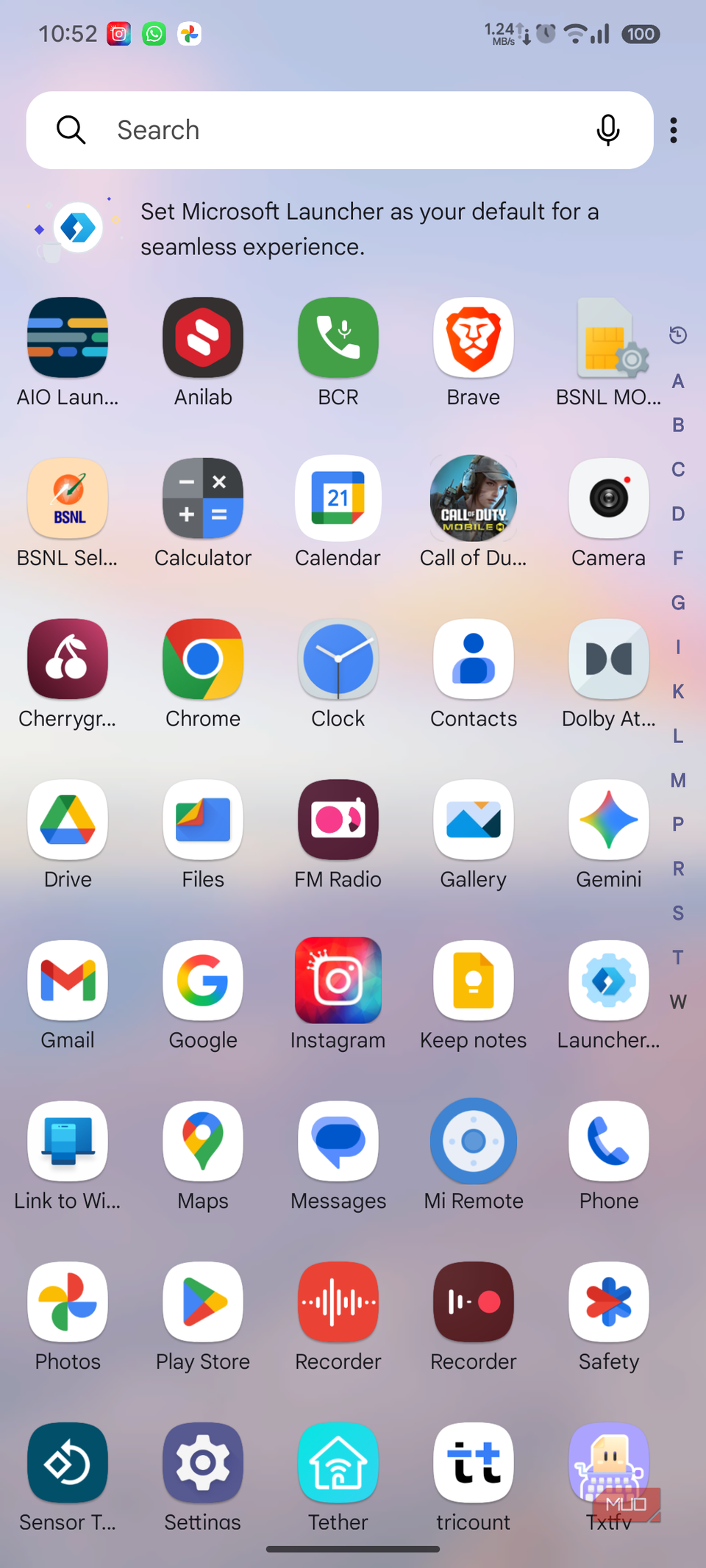Jump to apps starting with M
The width and height of the screenshot is (706, 1568).
pyautogui.click(x=677, y=781)
